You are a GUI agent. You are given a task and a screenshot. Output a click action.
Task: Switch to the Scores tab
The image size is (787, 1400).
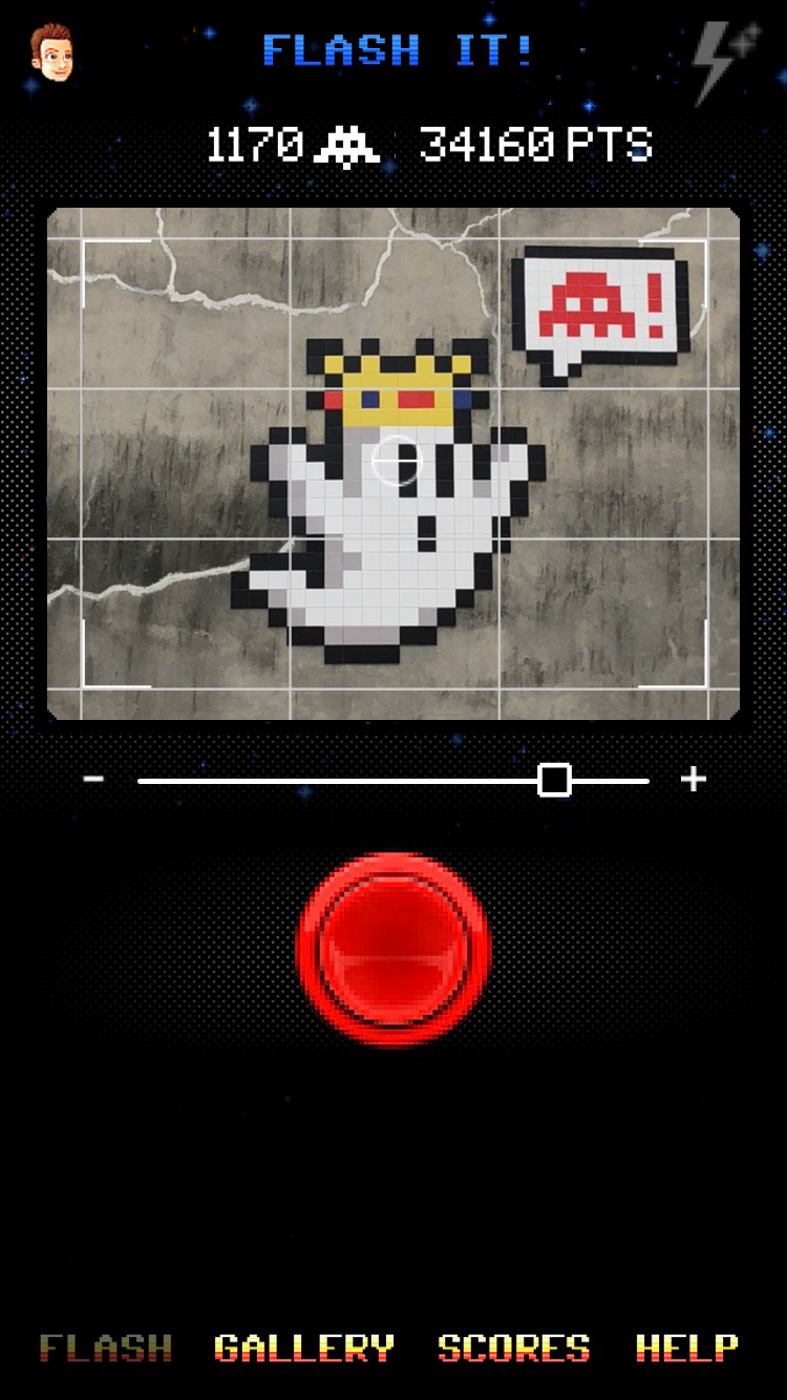[514, 1348]
